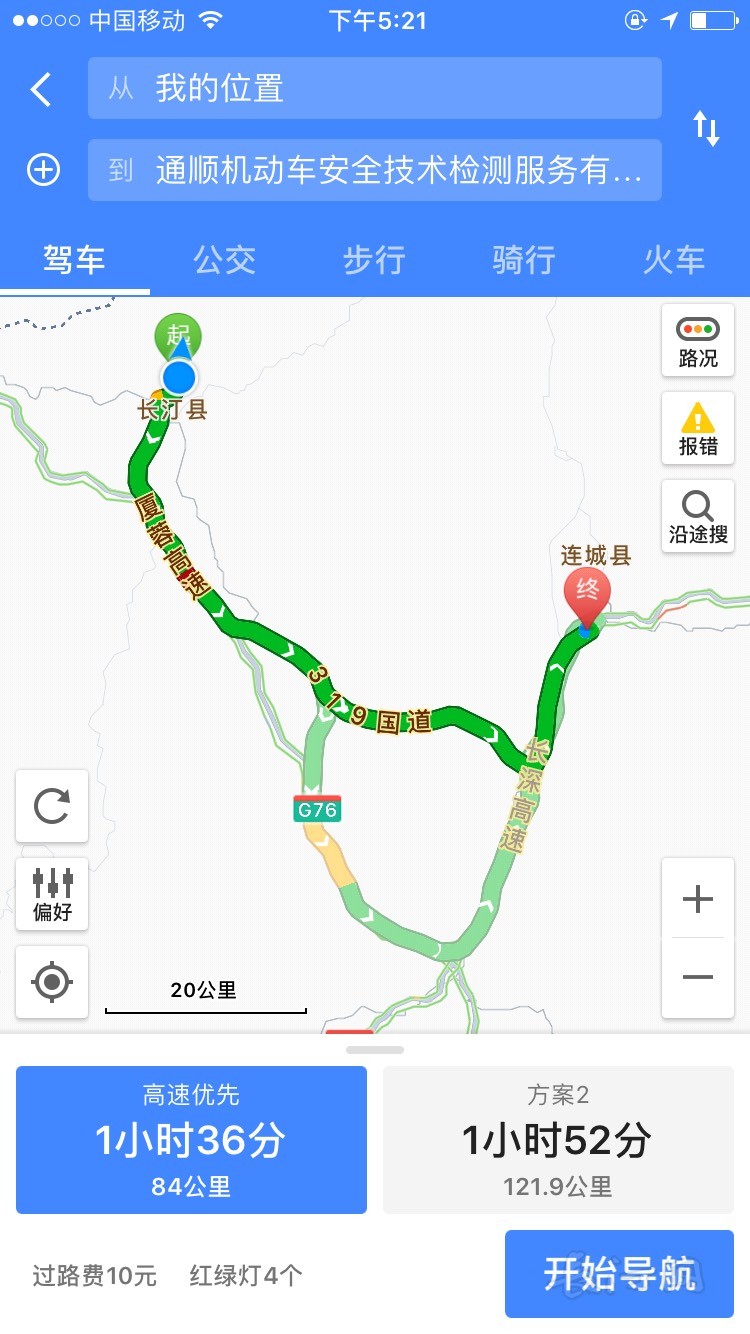This screenshot has height=1334, width=750.
Task: Zoom in on the map
Action: pyautogui.click(x=697, y=898)
